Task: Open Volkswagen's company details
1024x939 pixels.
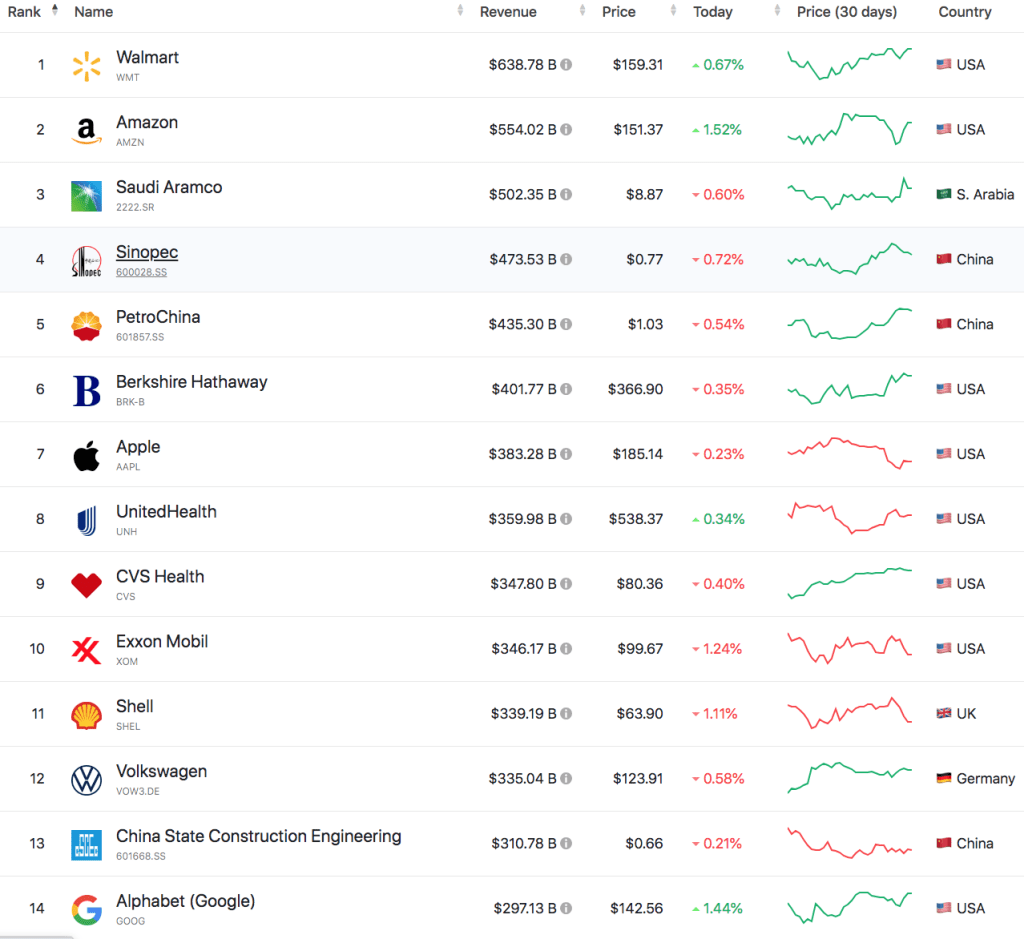Action: click(x=161, y=772)
